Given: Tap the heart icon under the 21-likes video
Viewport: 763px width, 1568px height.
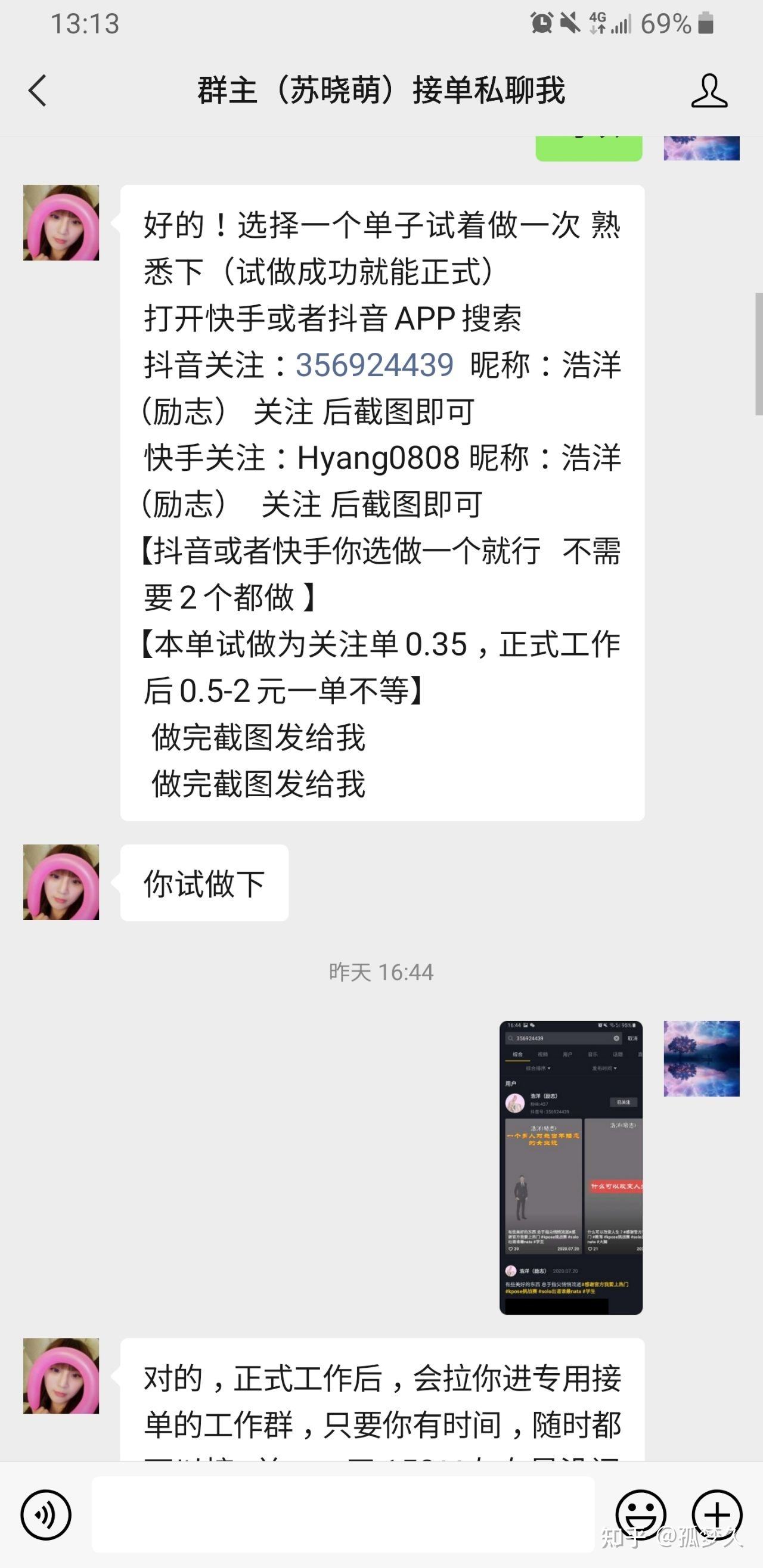Looking at the screenshot, I should (591, 1249).
